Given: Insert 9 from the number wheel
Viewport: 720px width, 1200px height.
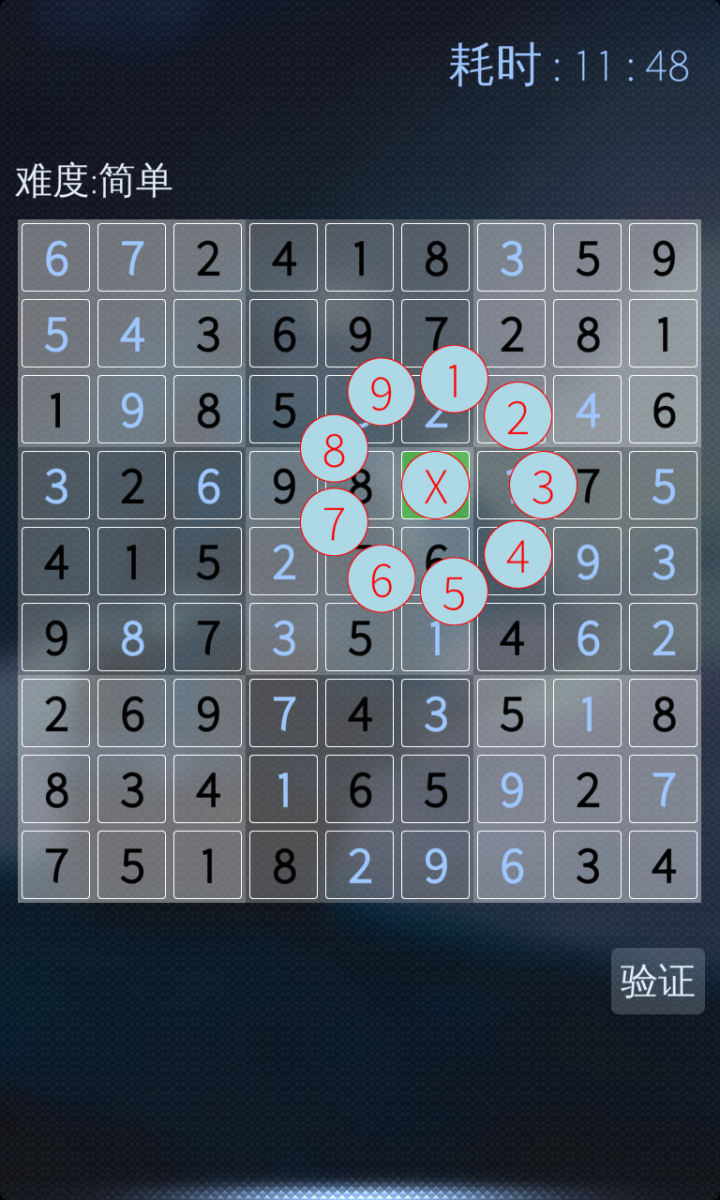Looking at the screenshot, I should 381,394.
